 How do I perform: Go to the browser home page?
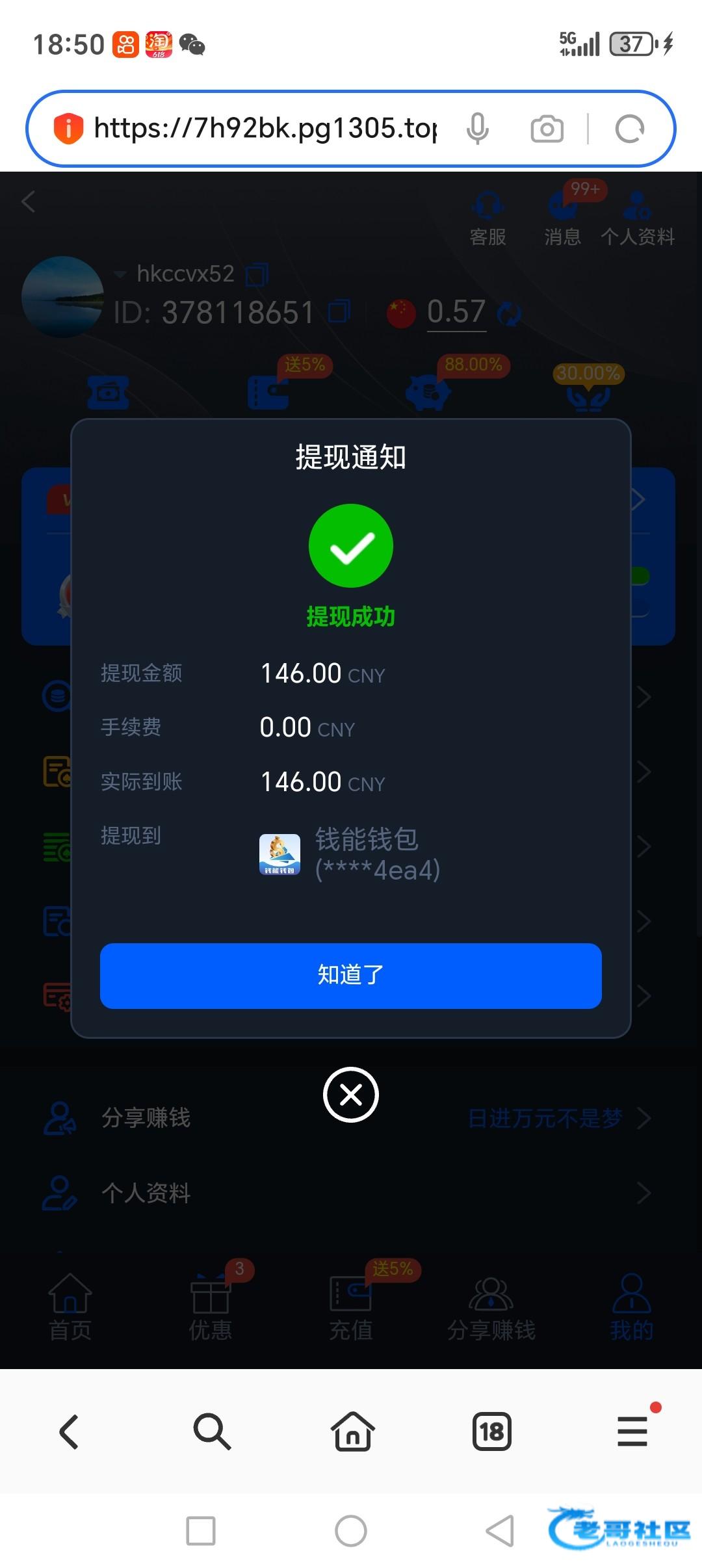pos(352,1431)
